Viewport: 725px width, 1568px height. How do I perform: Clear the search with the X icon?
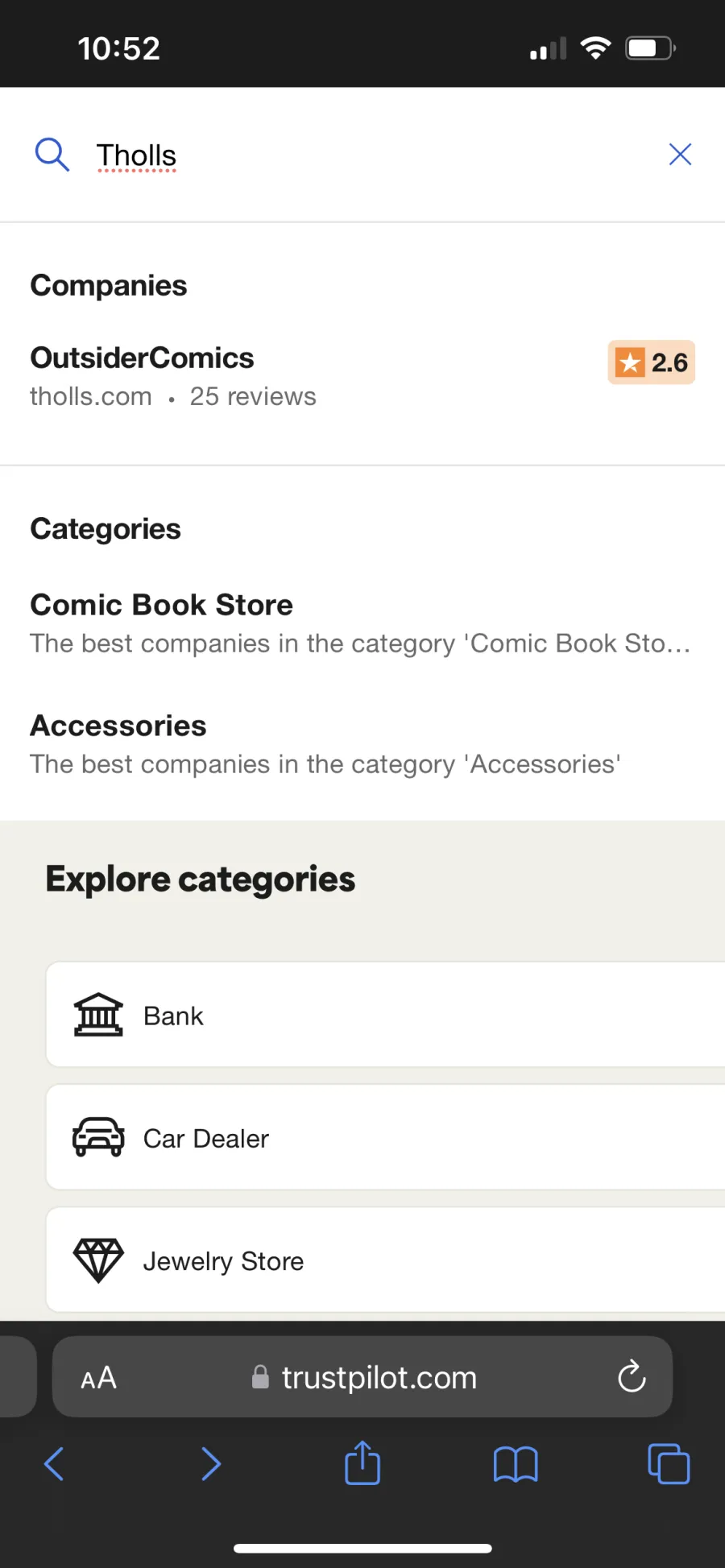680,154
